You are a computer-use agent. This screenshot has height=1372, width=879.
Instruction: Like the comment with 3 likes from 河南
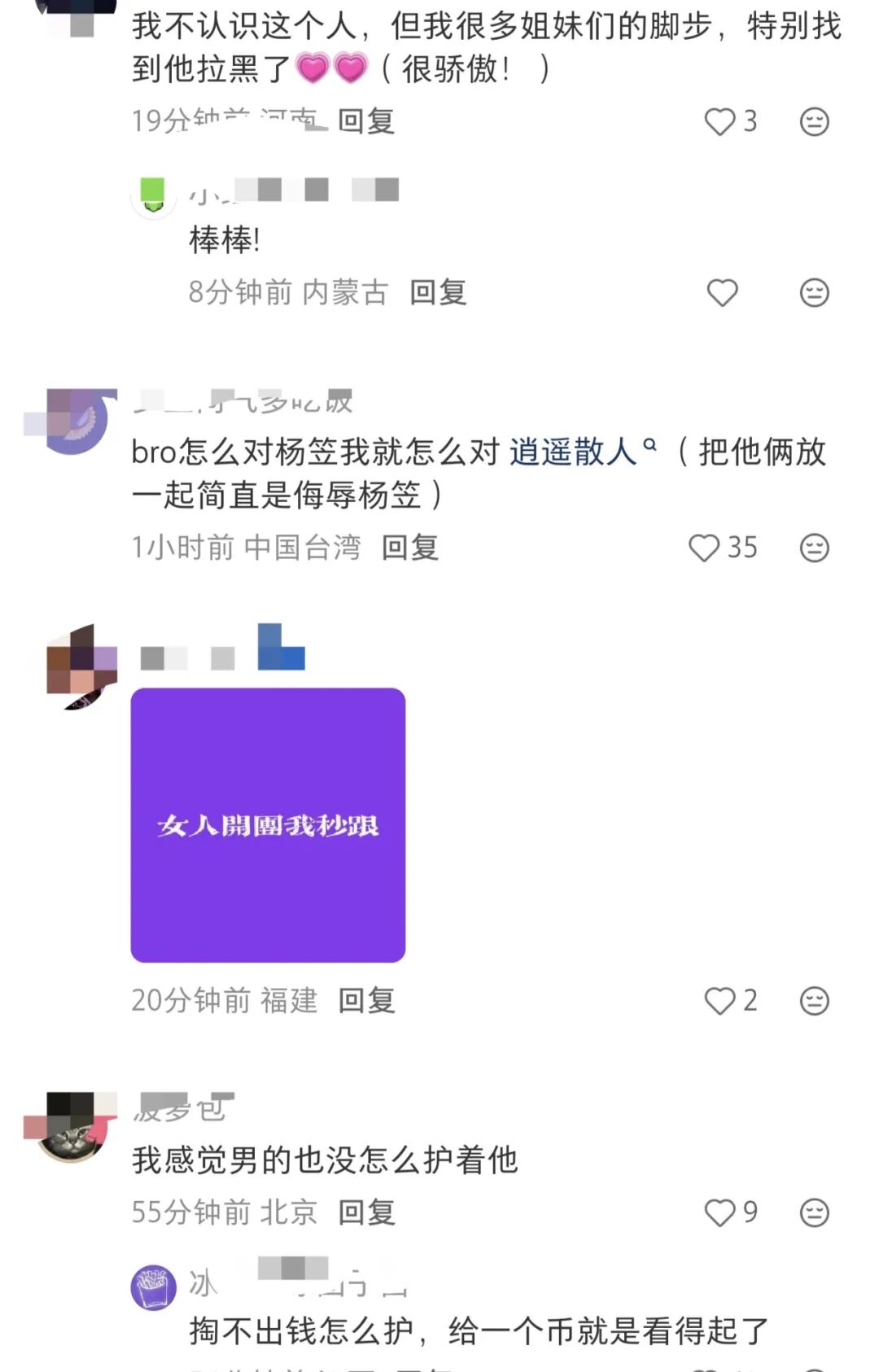coord(720,122)
